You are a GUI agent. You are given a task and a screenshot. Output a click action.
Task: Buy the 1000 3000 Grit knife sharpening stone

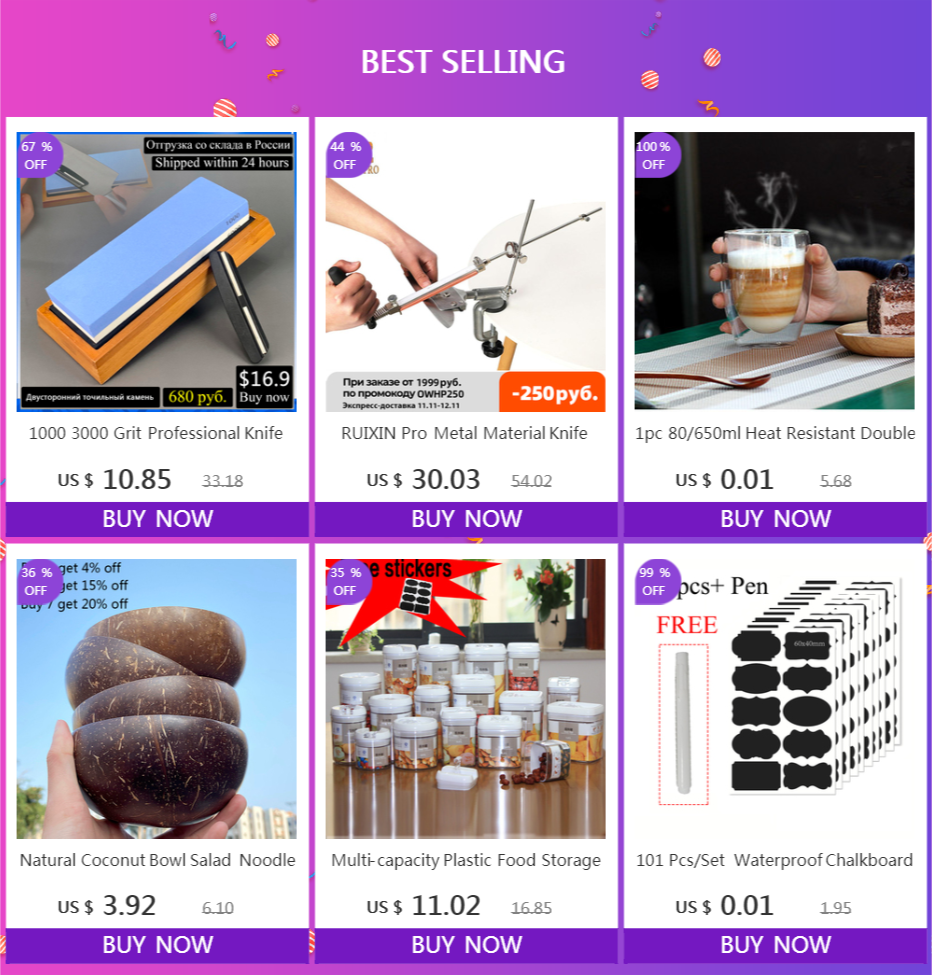tap(157, 519)
